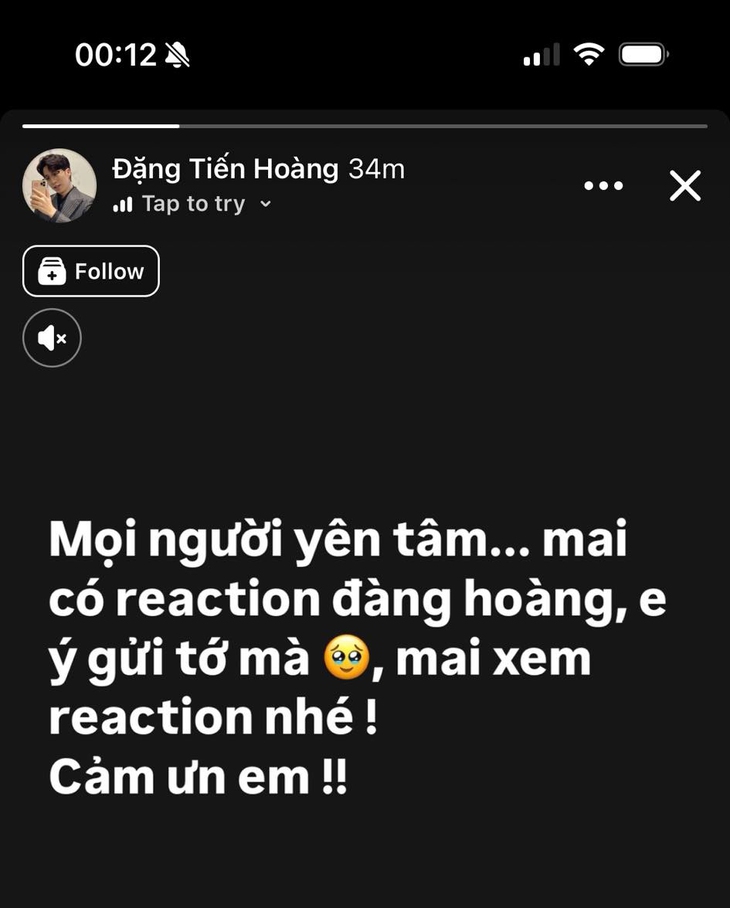Click the story progress bar
Image resolution: width=730 pixels, height=908 pixels.
coord(365,126)
